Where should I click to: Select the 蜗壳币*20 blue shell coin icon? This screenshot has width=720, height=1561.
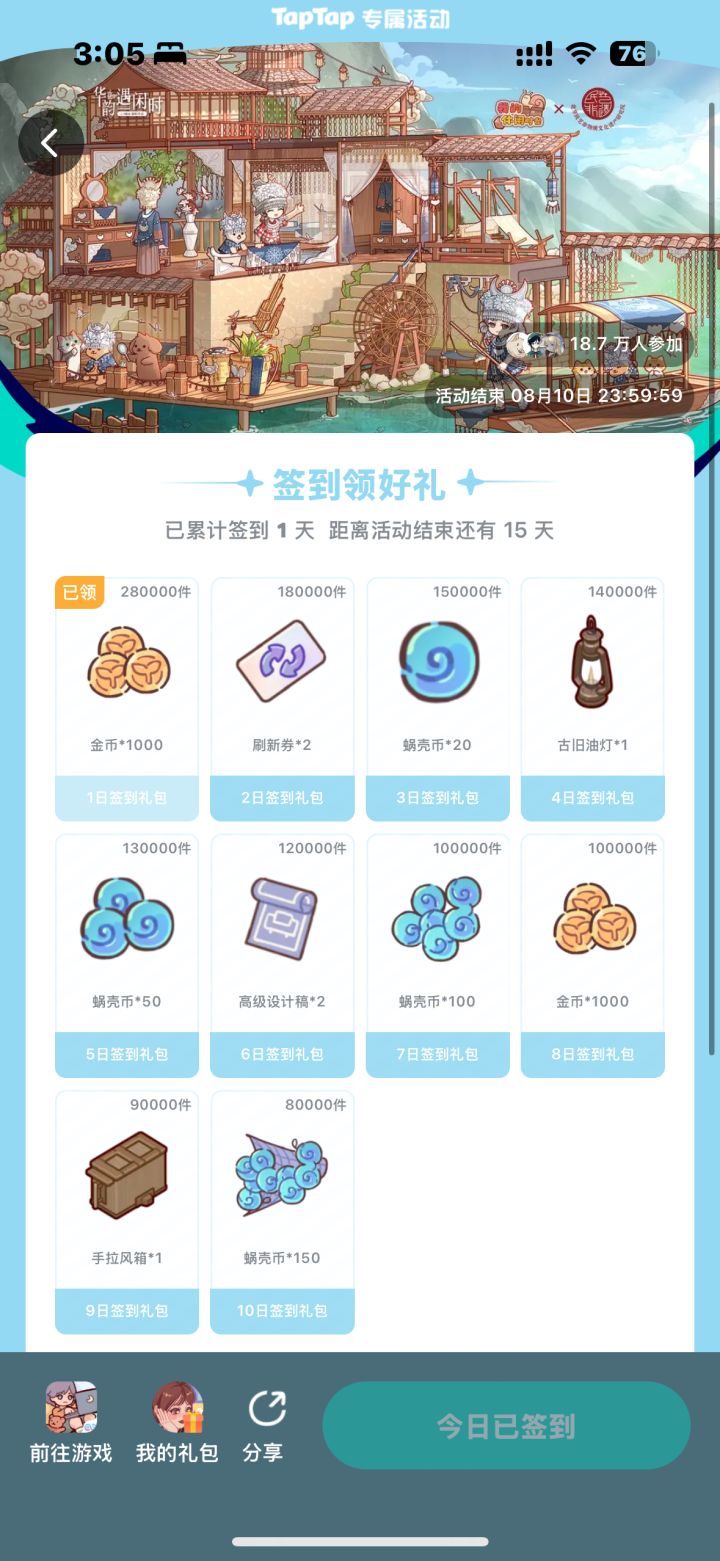pyautogui.click(x=437, y=660)
